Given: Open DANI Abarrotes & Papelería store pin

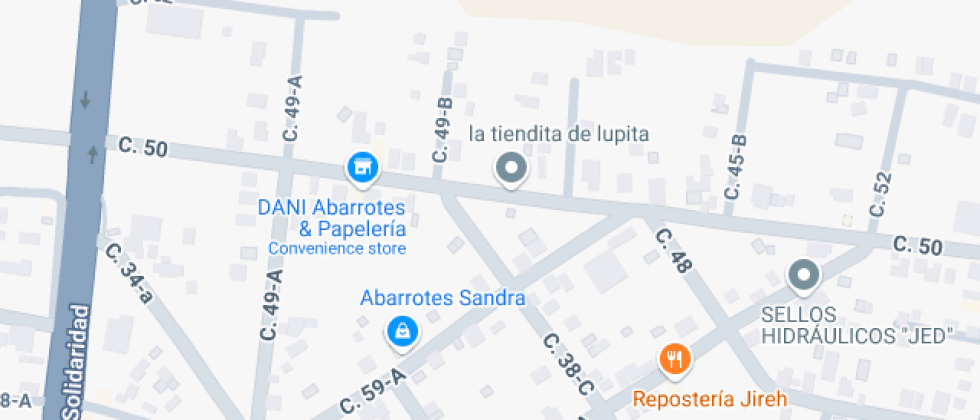Looking at the screenshot, I should (x=362, y=167).
